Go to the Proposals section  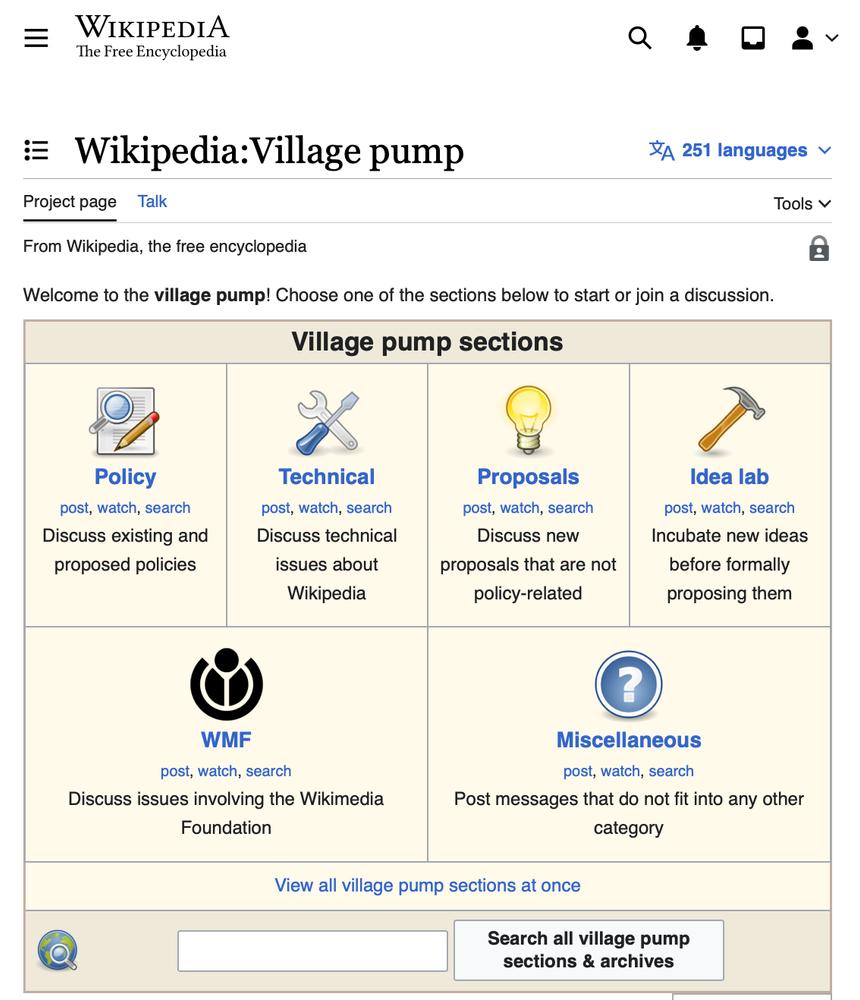click(528, 477)
